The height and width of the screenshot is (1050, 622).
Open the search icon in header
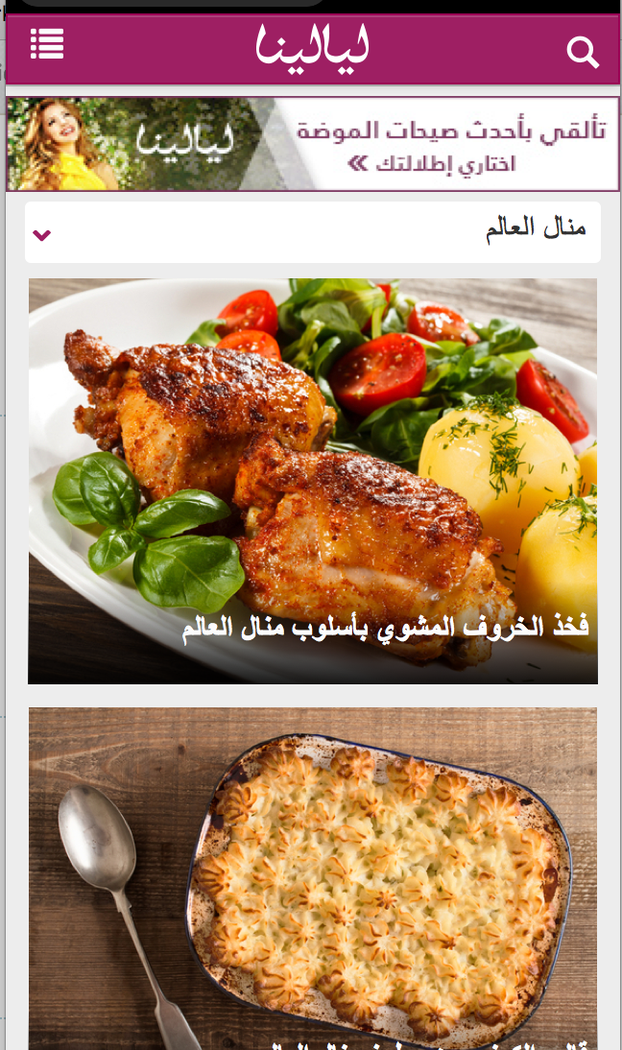[582, 51]
